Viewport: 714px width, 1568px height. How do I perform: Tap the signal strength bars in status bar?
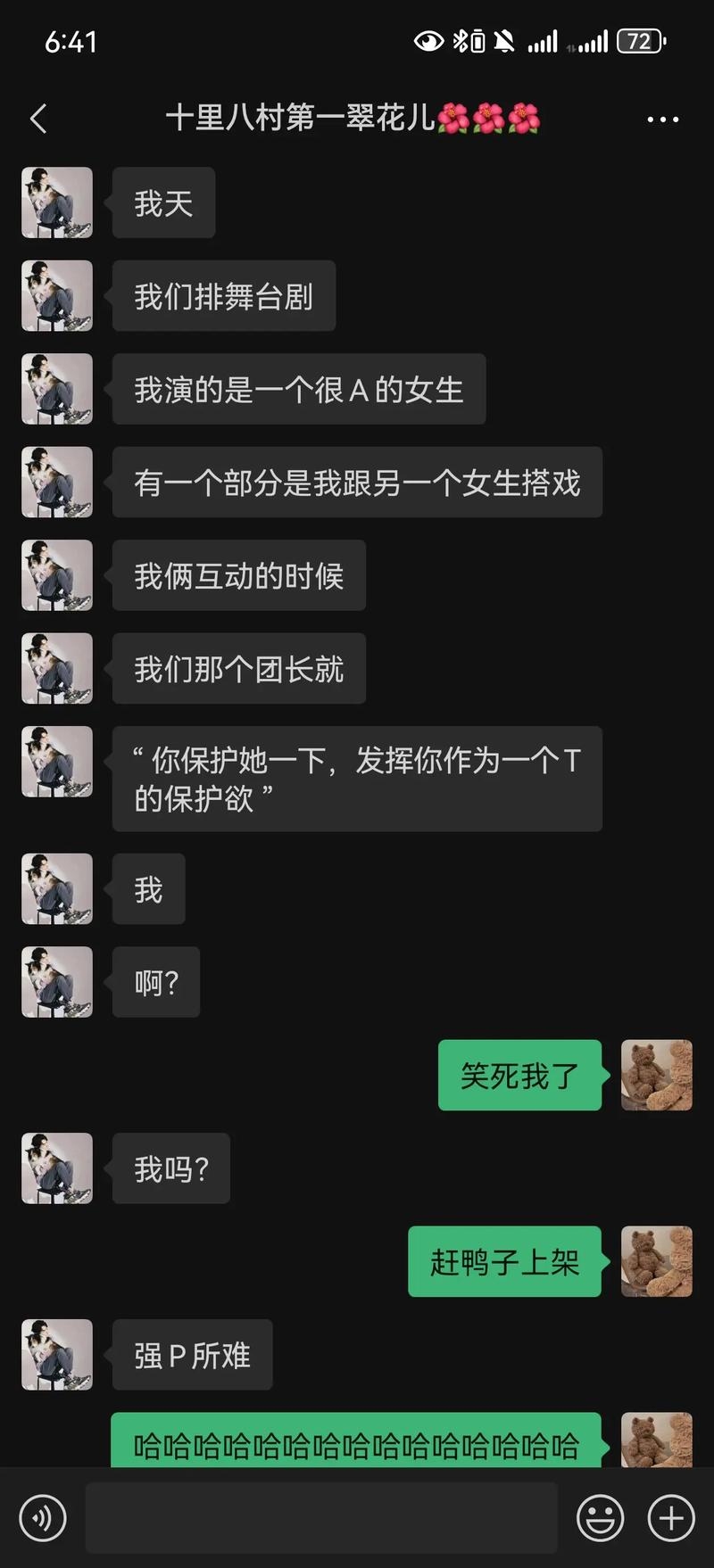pyautogui.click(x=546, y=40)
